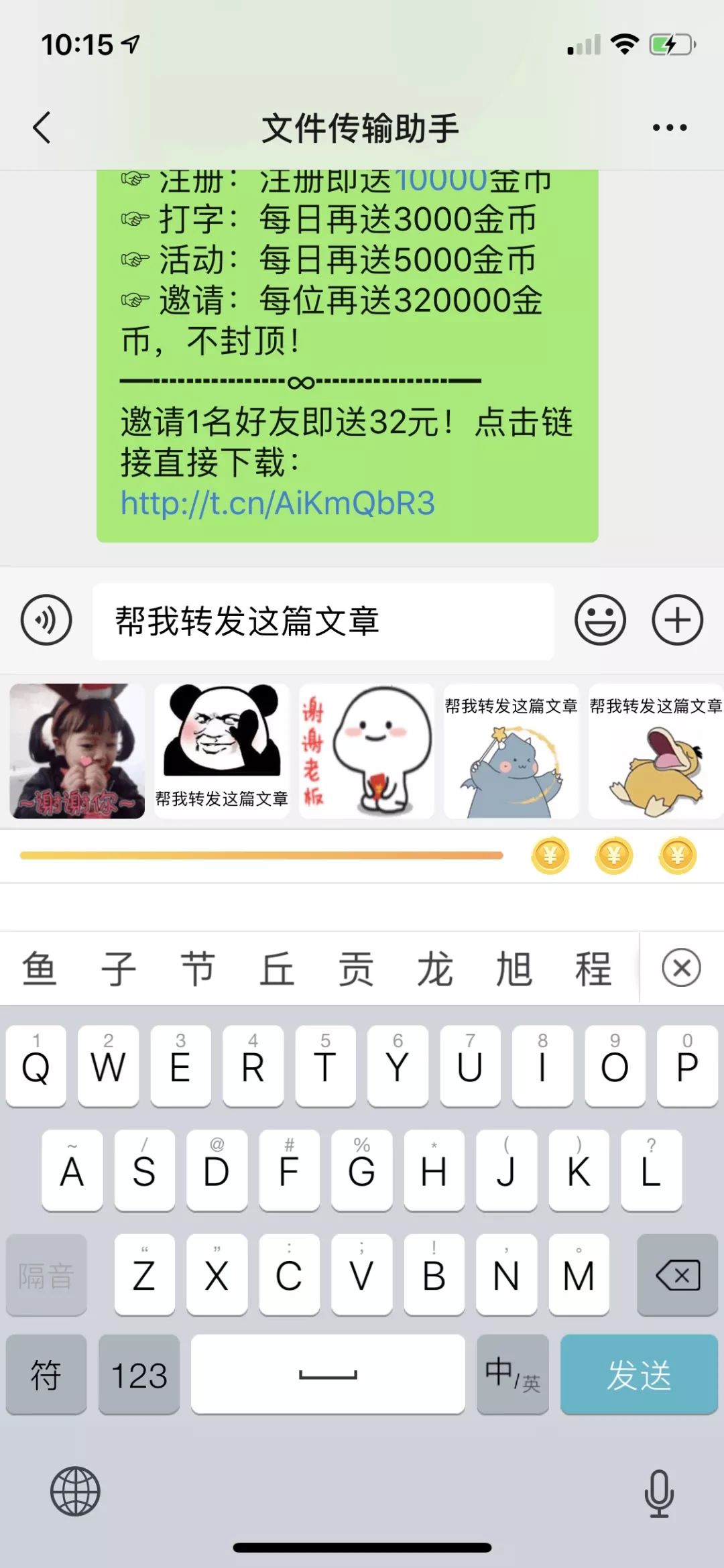Select candidate character 鱼
724x1568 pixels.
39,969
